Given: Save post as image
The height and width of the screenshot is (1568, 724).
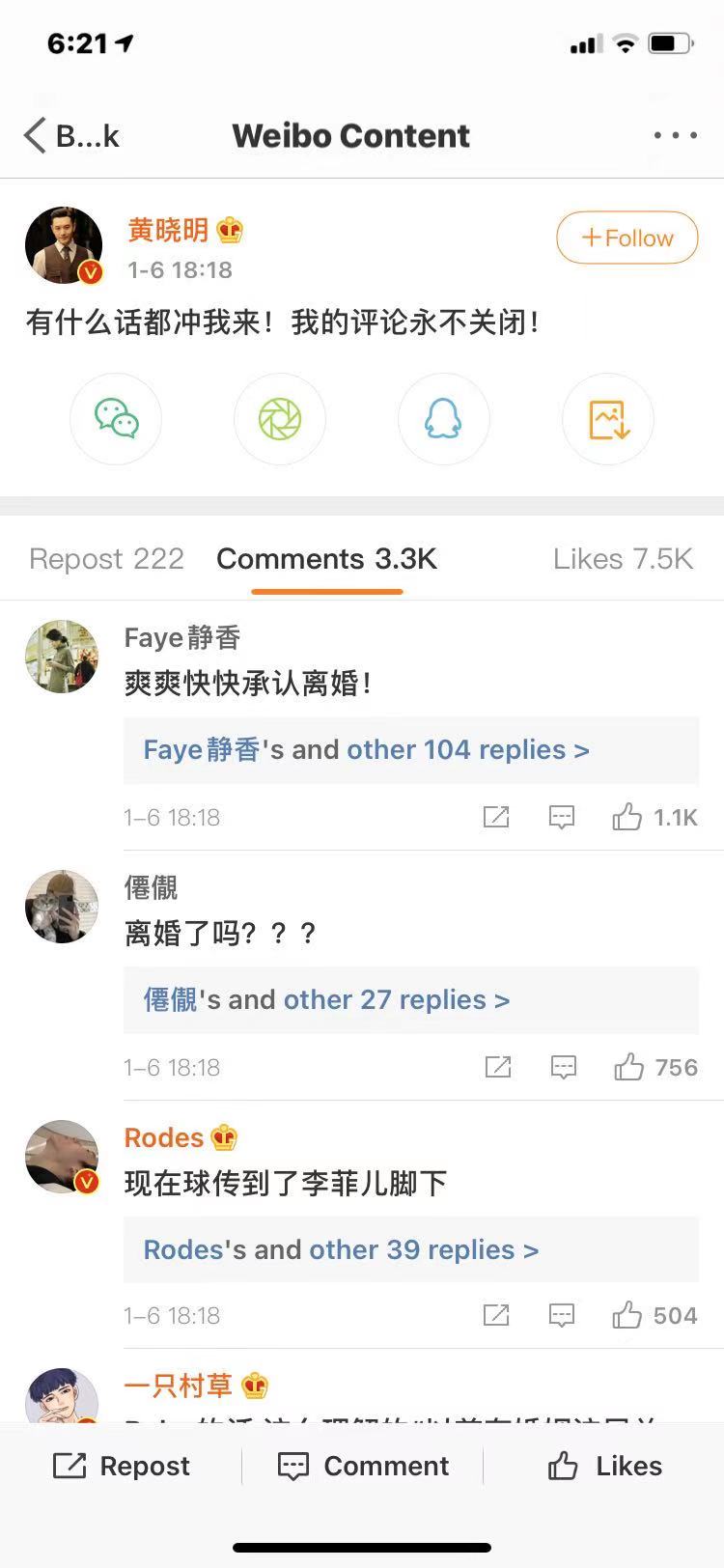Looking at the screenshot, I should coord(608,419).
